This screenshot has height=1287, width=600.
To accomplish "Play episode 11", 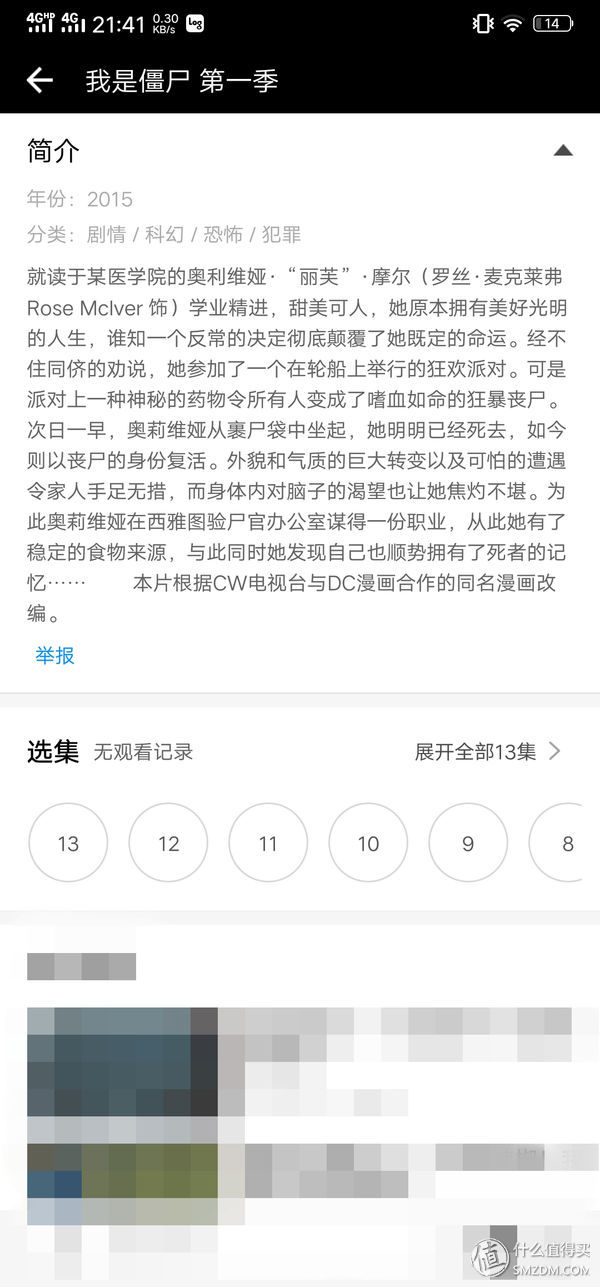I will pyautogui.click(x=268, y=843).
